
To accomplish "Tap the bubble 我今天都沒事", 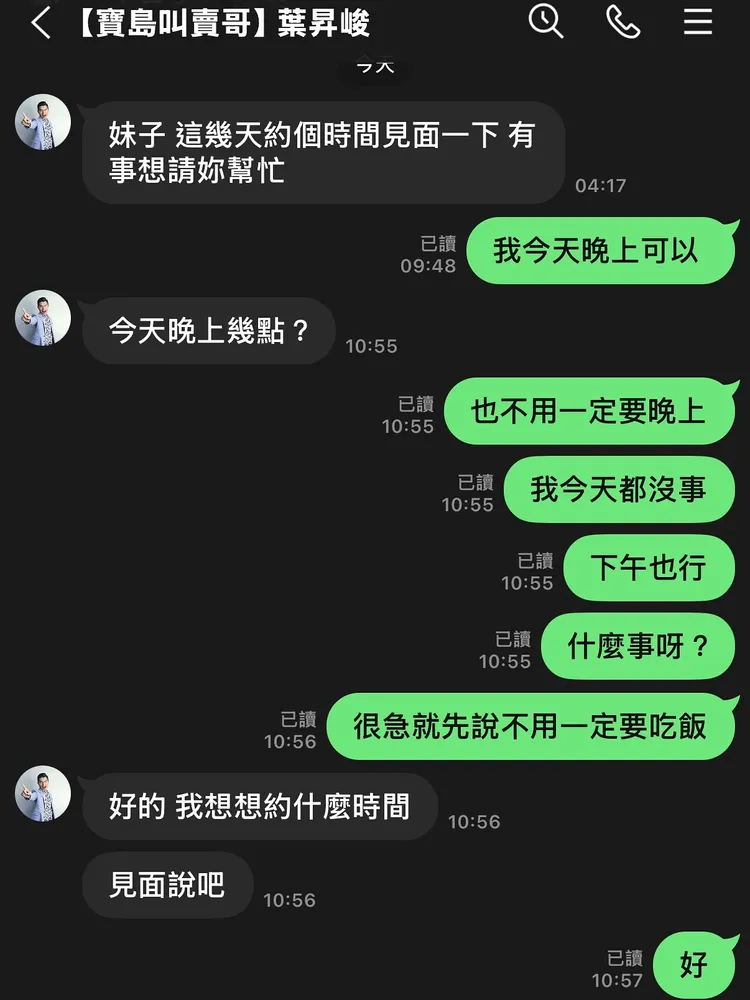I will click(x=620, y=489).
